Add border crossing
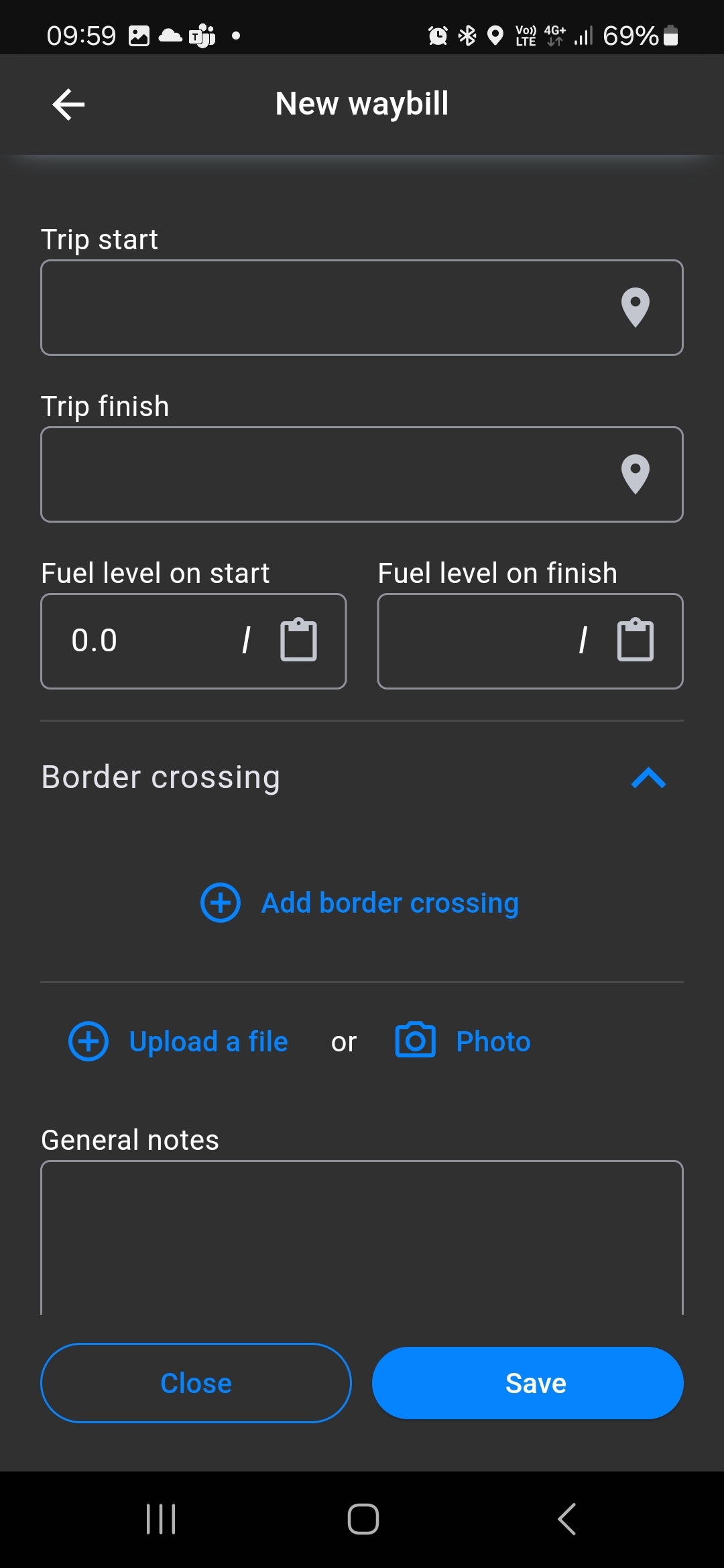This screenshot has height=1568, width=724. pos(360,903)
